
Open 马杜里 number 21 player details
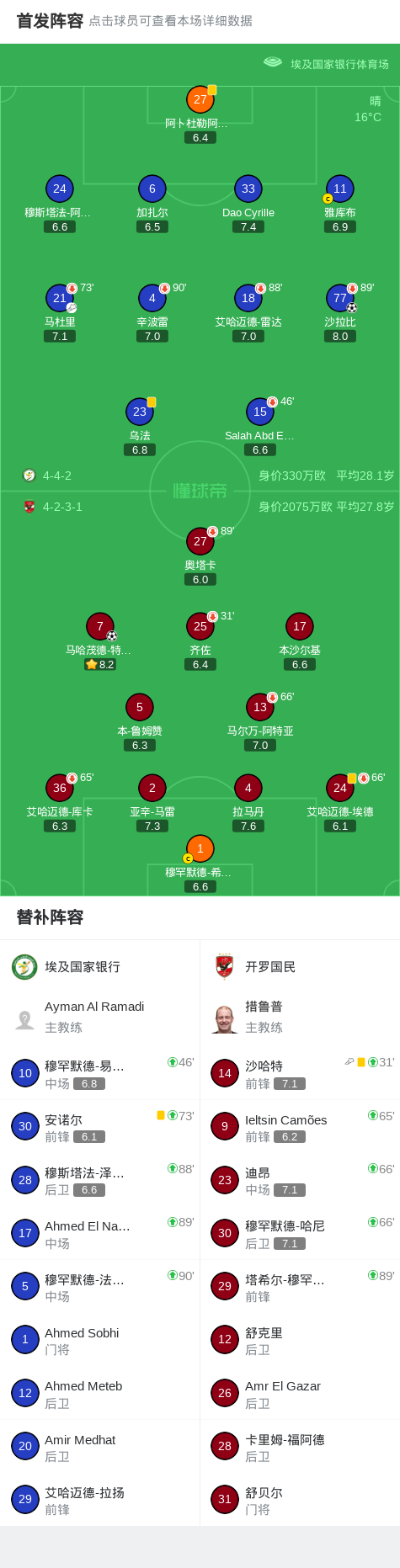(x=60, y=312)
